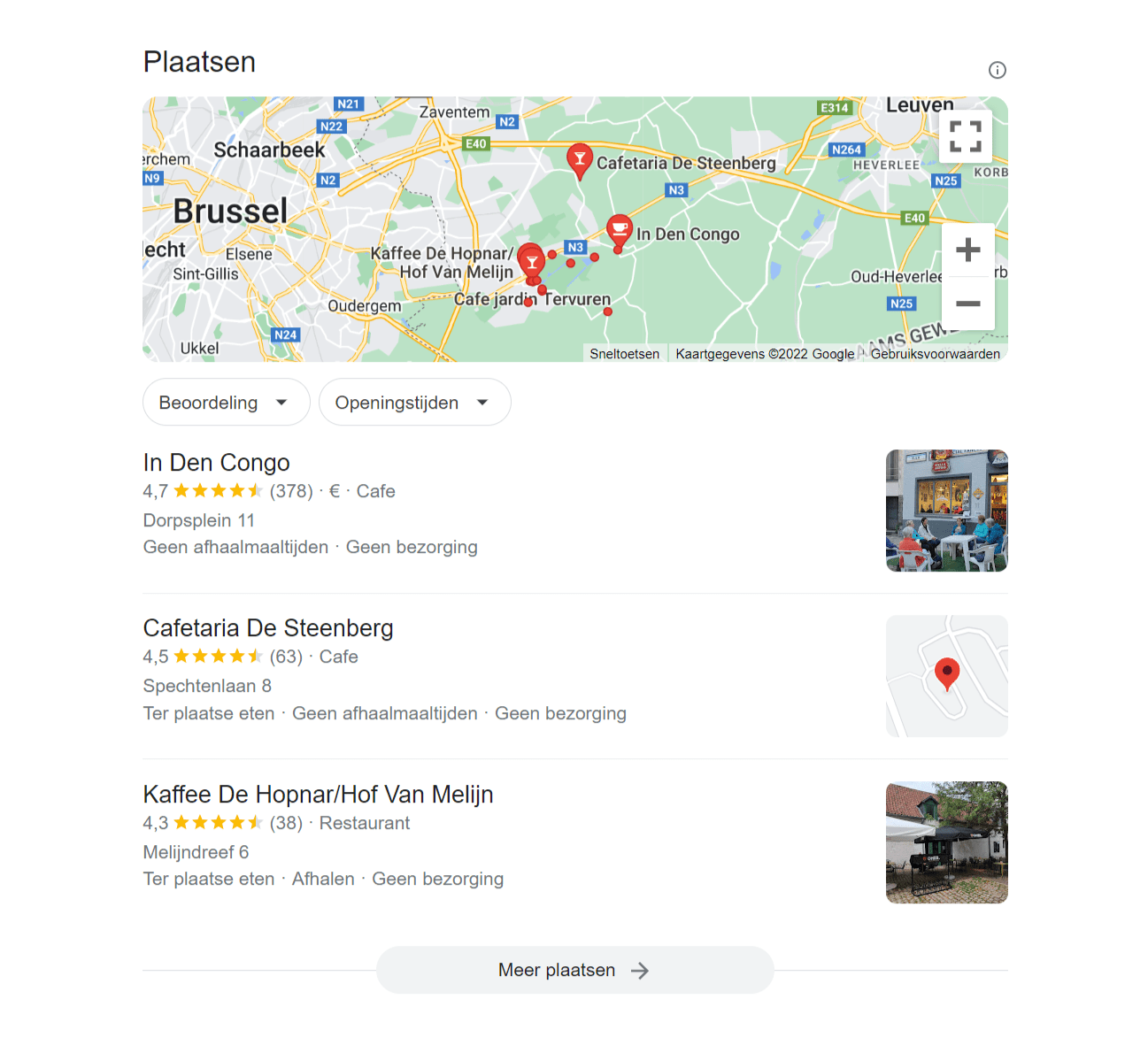Open the Gebruiksvoorwaarden link
1148x1053 pixels.
click(935, 354)
